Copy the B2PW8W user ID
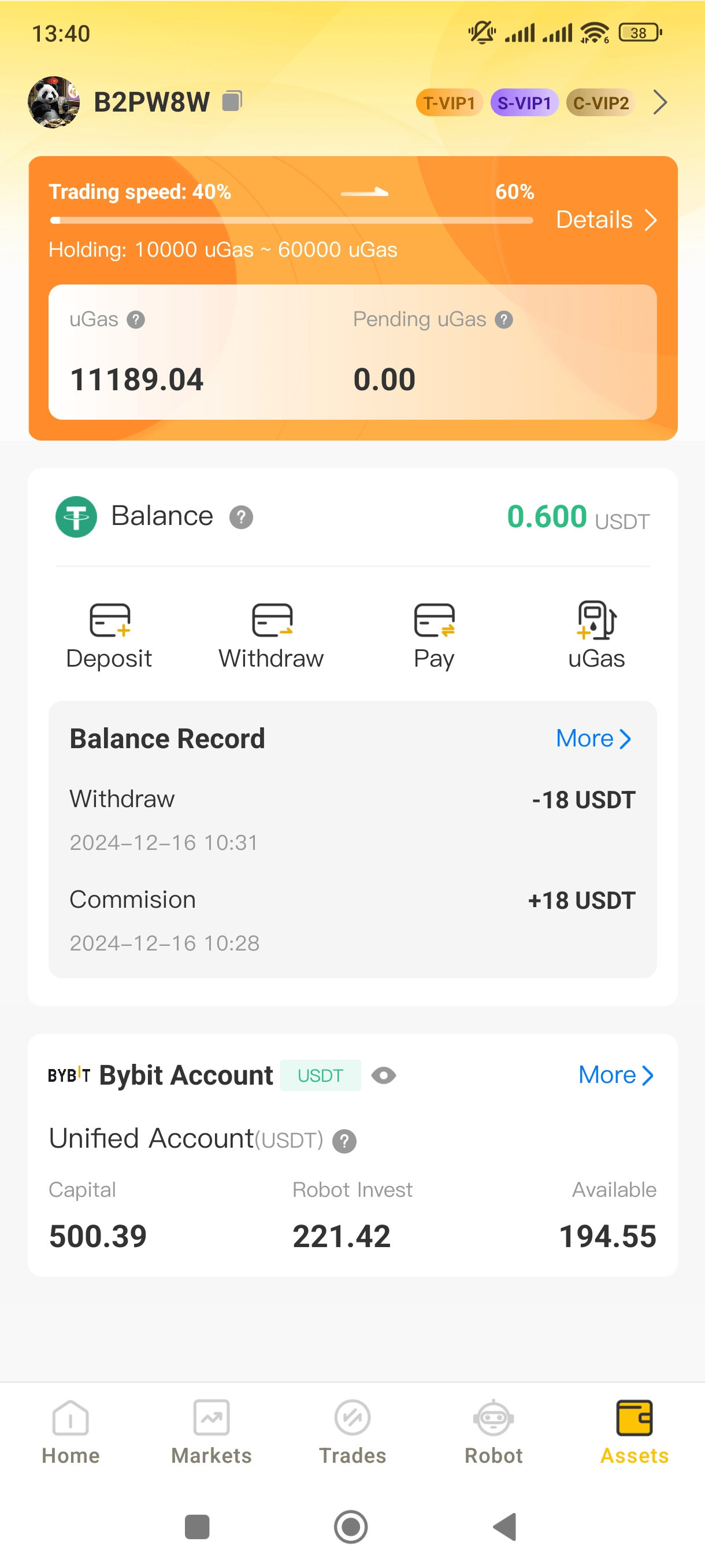The width and height of the screenshot is (705, 1568). click(x=232, y=101)
